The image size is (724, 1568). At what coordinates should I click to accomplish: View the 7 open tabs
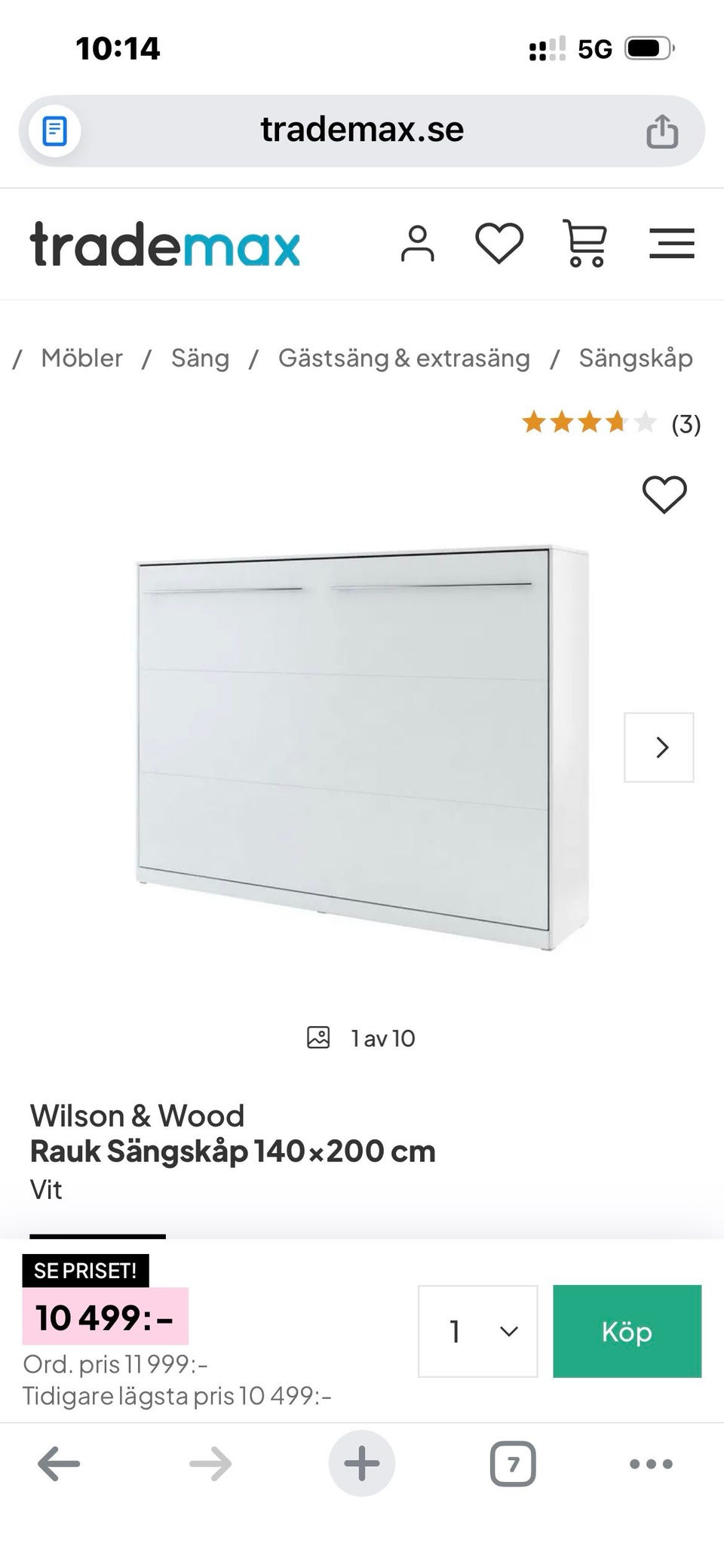click(513, 1464)
